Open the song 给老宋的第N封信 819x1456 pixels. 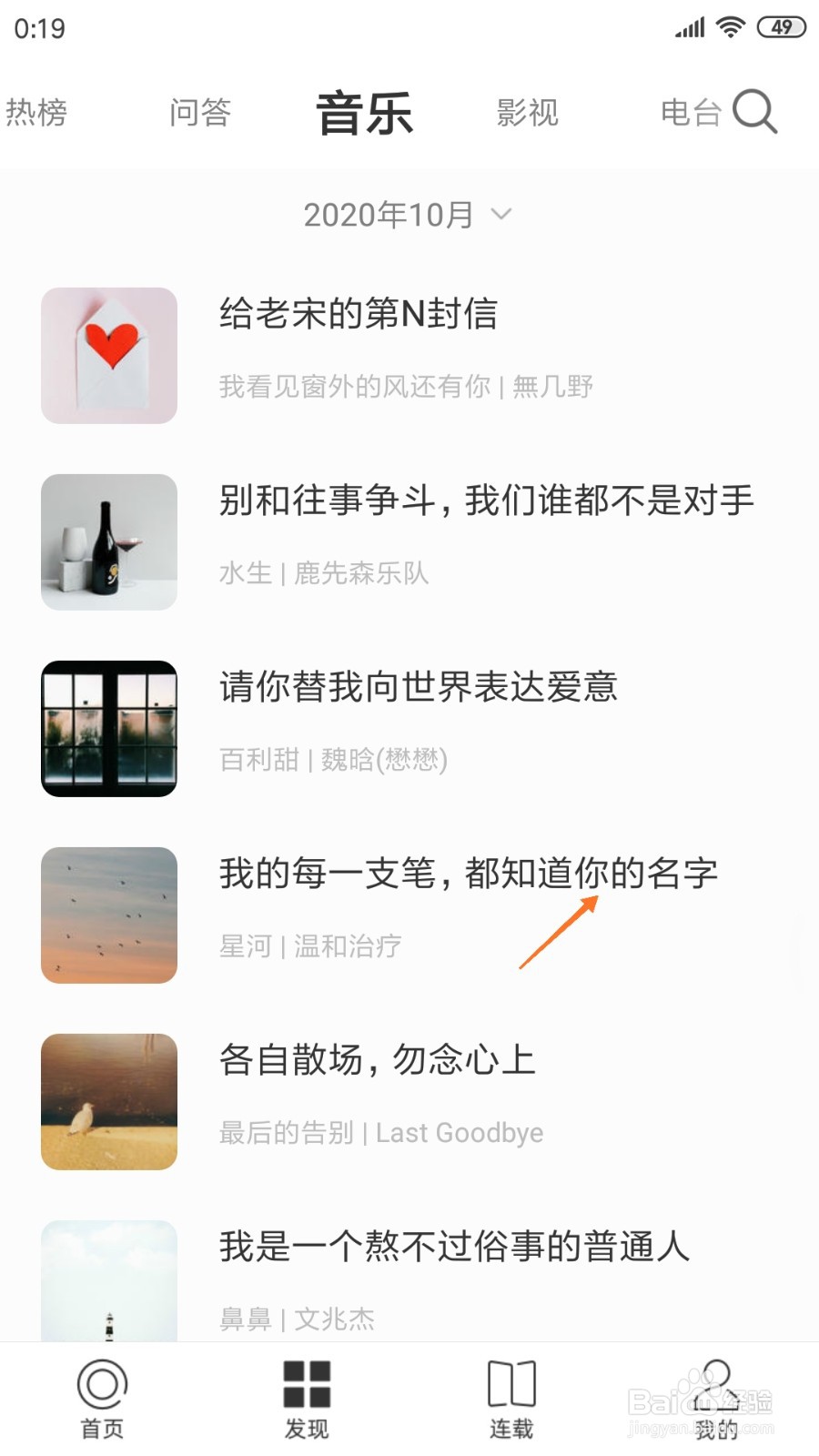tap(358, 314)
